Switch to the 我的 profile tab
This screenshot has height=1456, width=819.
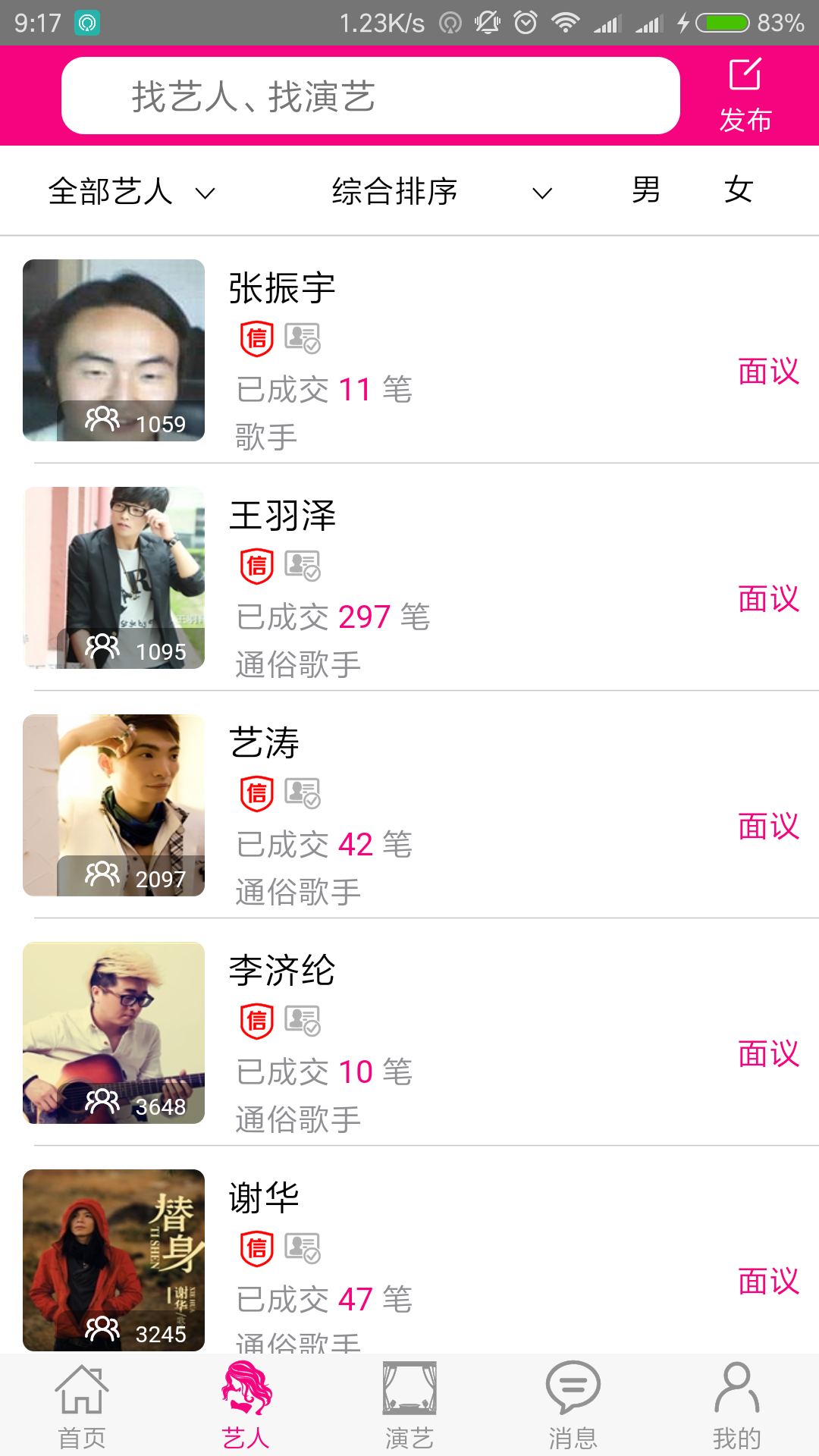coord(737,1406)
